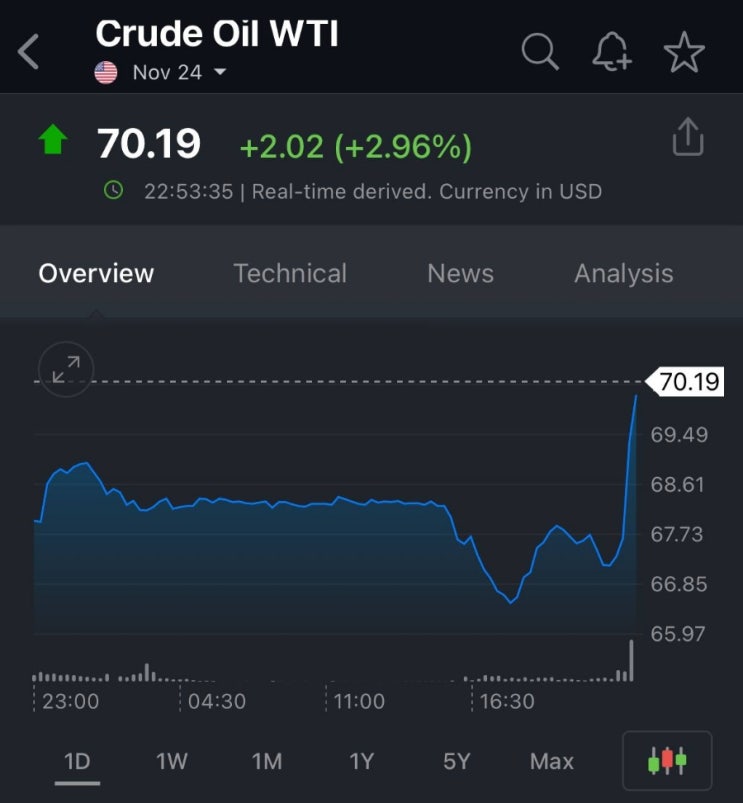This screenshot has width=743, height=803.
Task: Open the News tab
Action: point(460,273)
